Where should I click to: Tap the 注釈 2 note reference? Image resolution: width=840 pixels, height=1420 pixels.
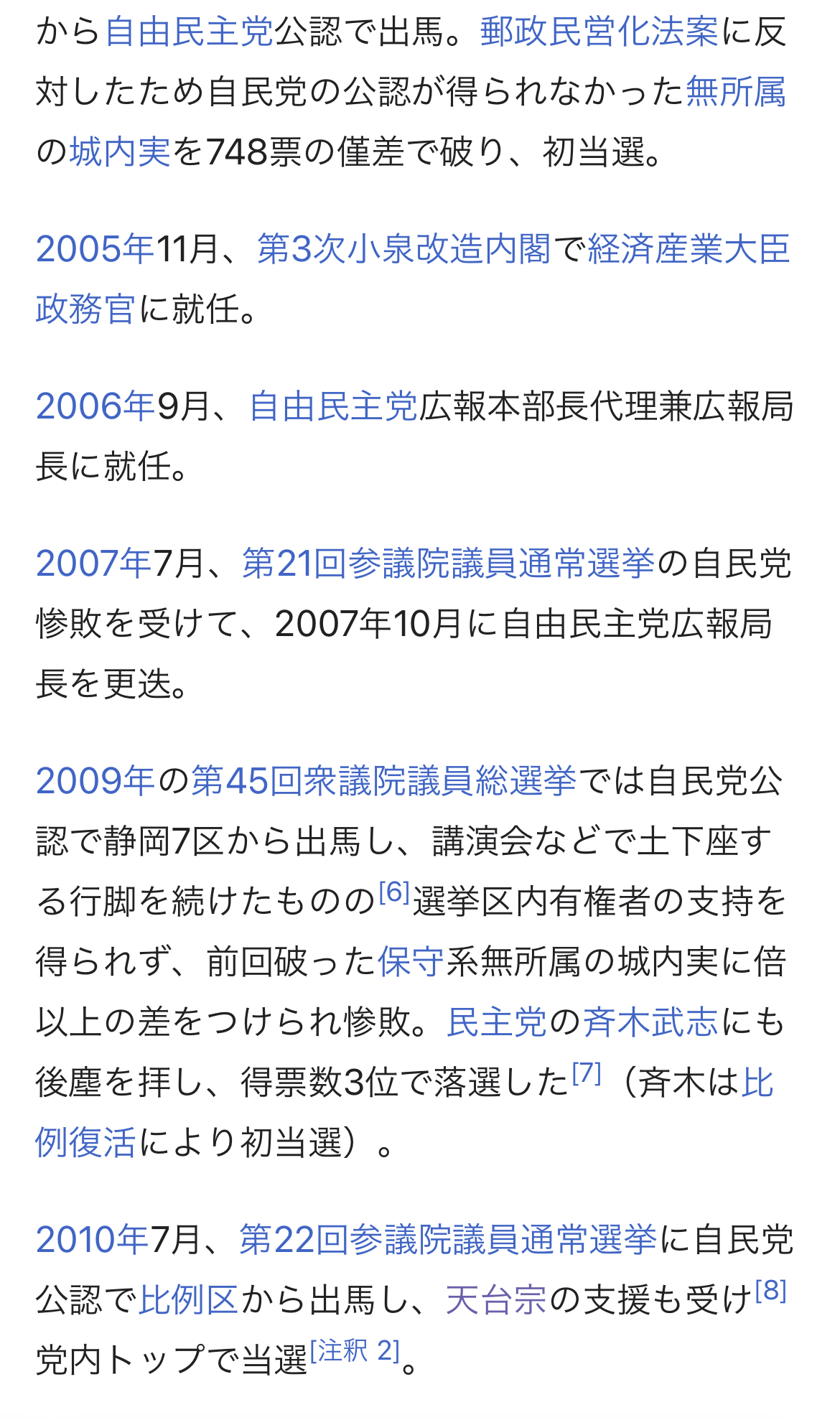355,1350
